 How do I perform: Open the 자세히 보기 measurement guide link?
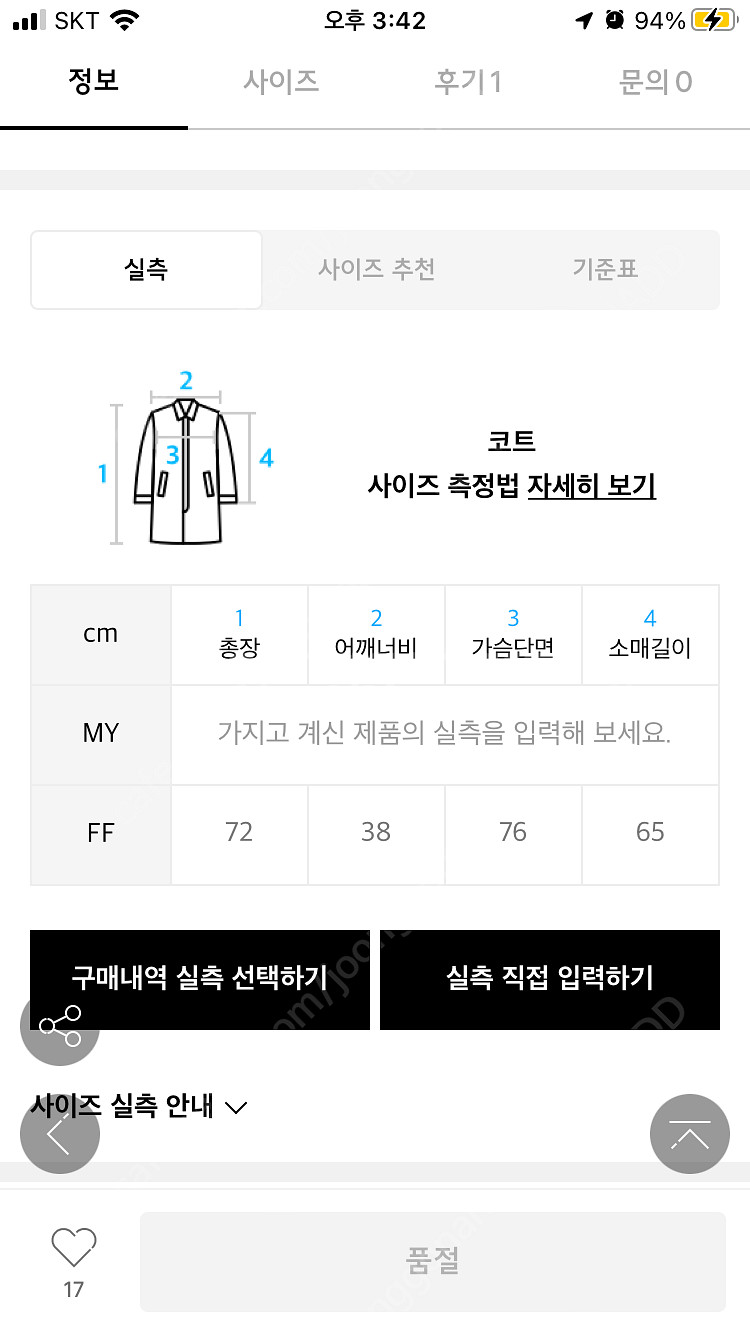[591, 486]
